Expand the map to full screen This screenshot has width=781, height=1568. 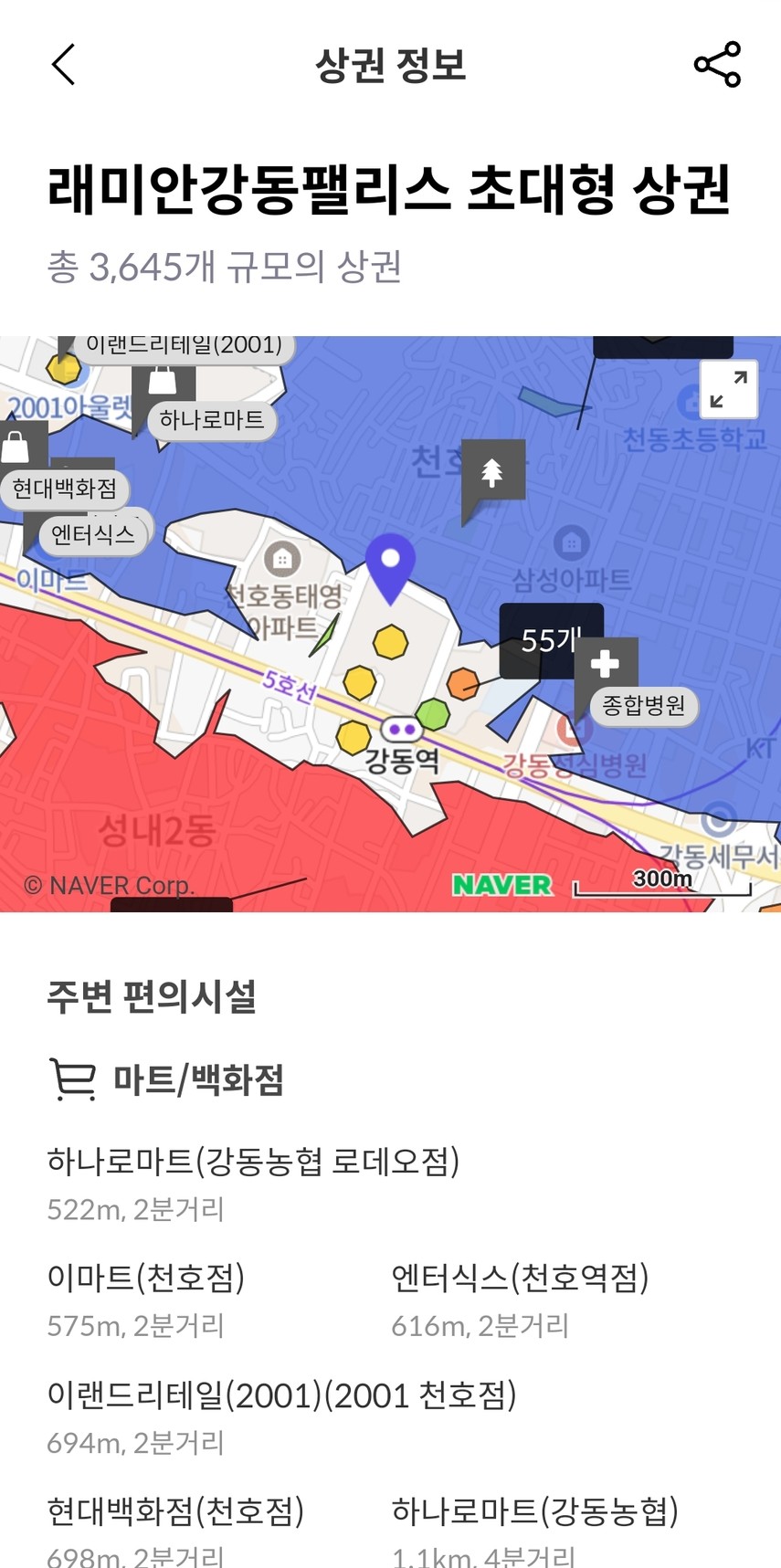728,389
